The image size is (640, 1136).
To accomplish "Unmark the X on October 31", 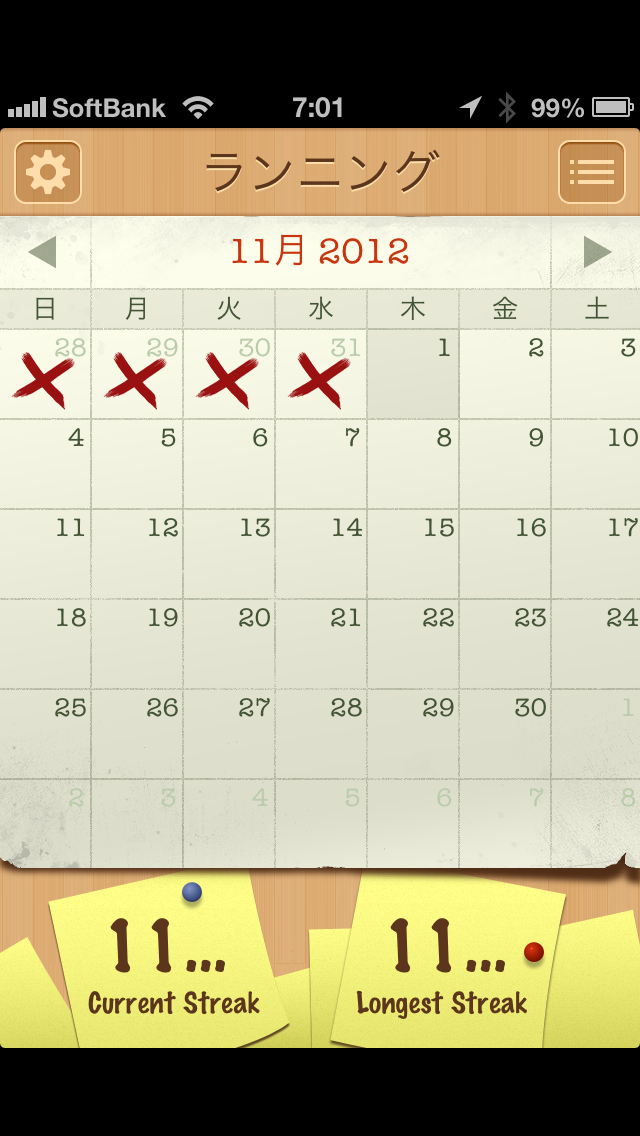I will tap(320, 376).
